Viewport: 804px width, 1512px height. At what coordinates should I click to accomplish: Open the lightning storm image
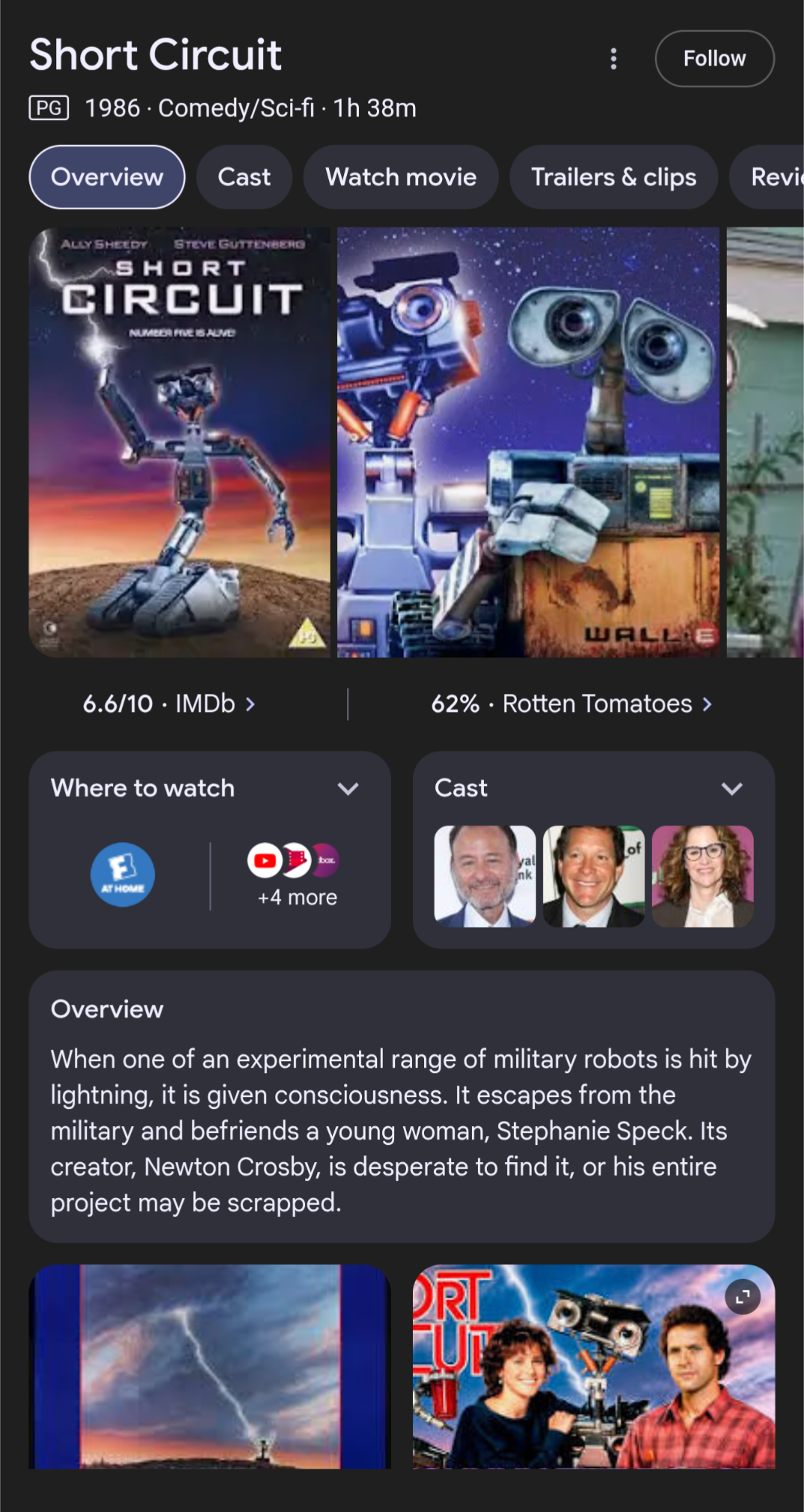click(210, 1367)
